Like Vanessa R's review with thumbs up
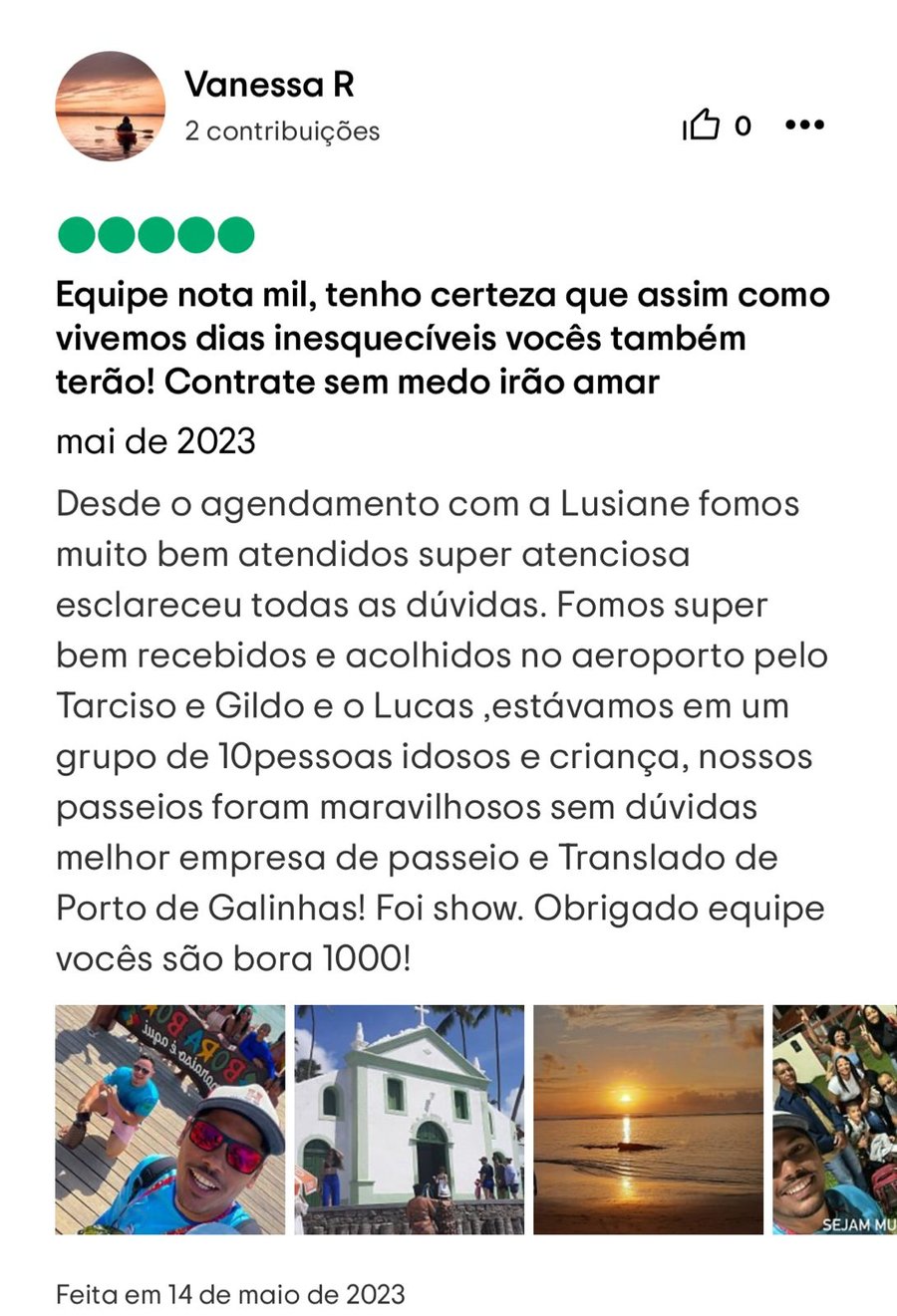Screen dimensions: 897x1316 point(702,126)
